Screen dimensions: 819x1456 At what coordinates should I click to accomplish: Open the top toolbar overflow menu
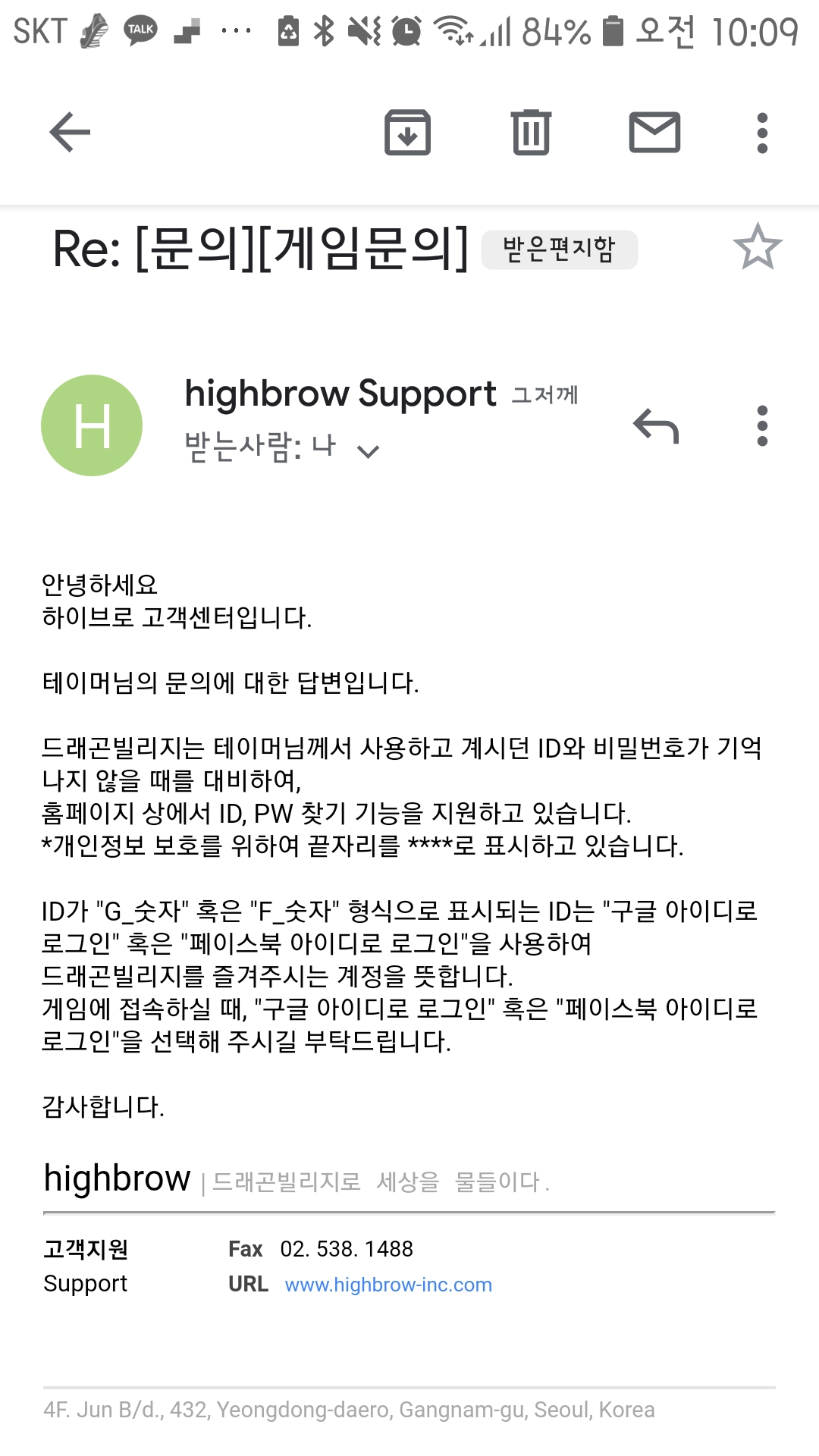(x=762, y=133)
